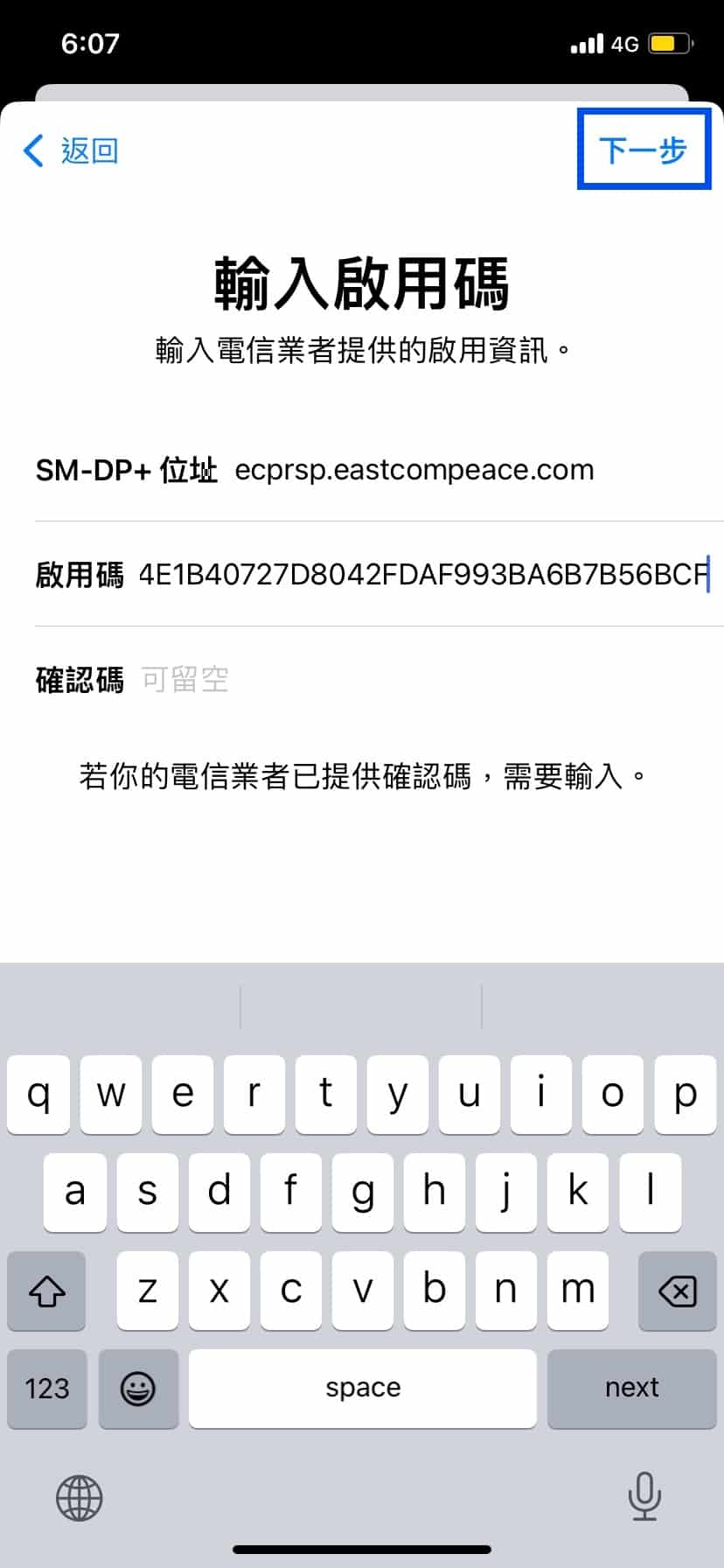
Task: Start dictation with microphone icon
Action: [644, 1496]
